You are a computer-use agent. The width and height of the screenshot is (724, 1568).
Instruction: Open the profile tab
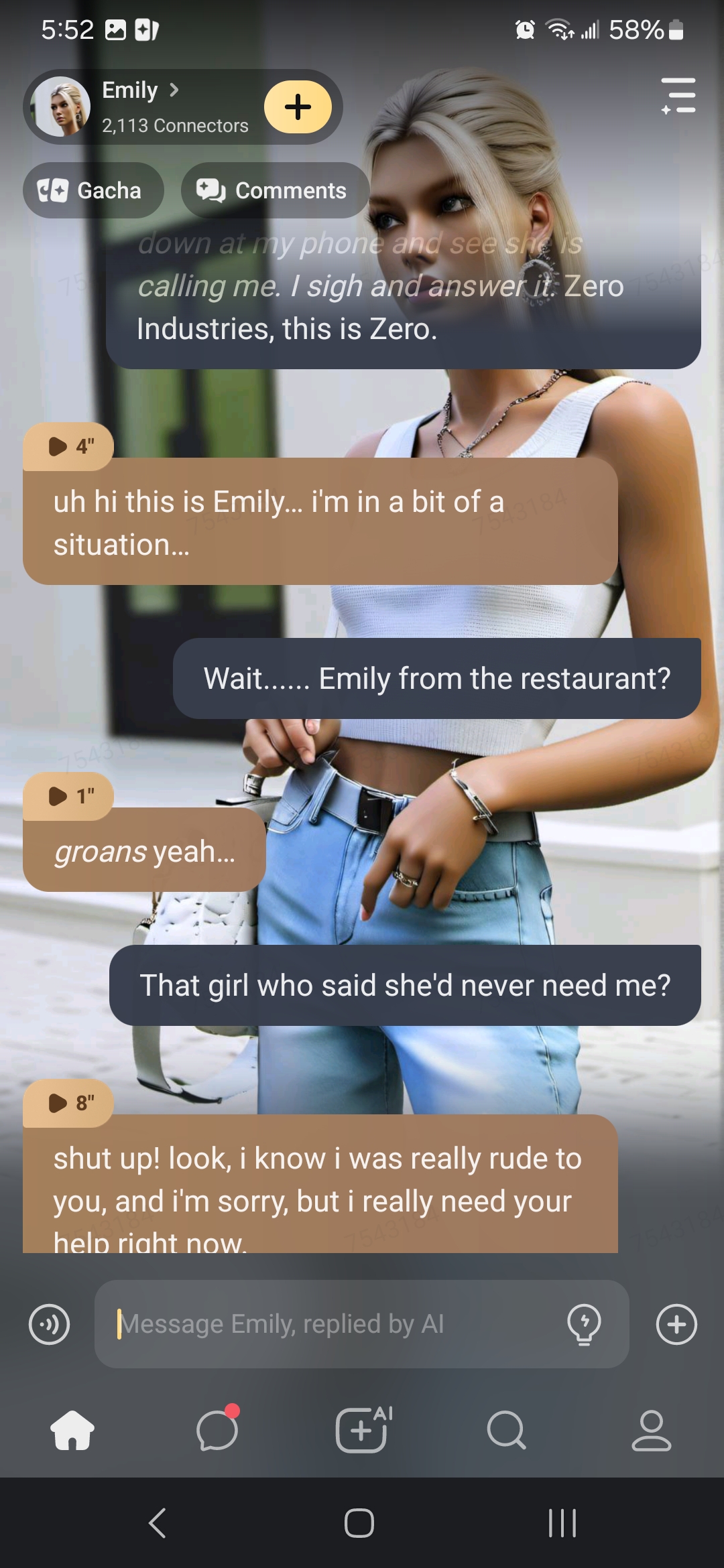pyautogui.click(x=651, y=1430)
